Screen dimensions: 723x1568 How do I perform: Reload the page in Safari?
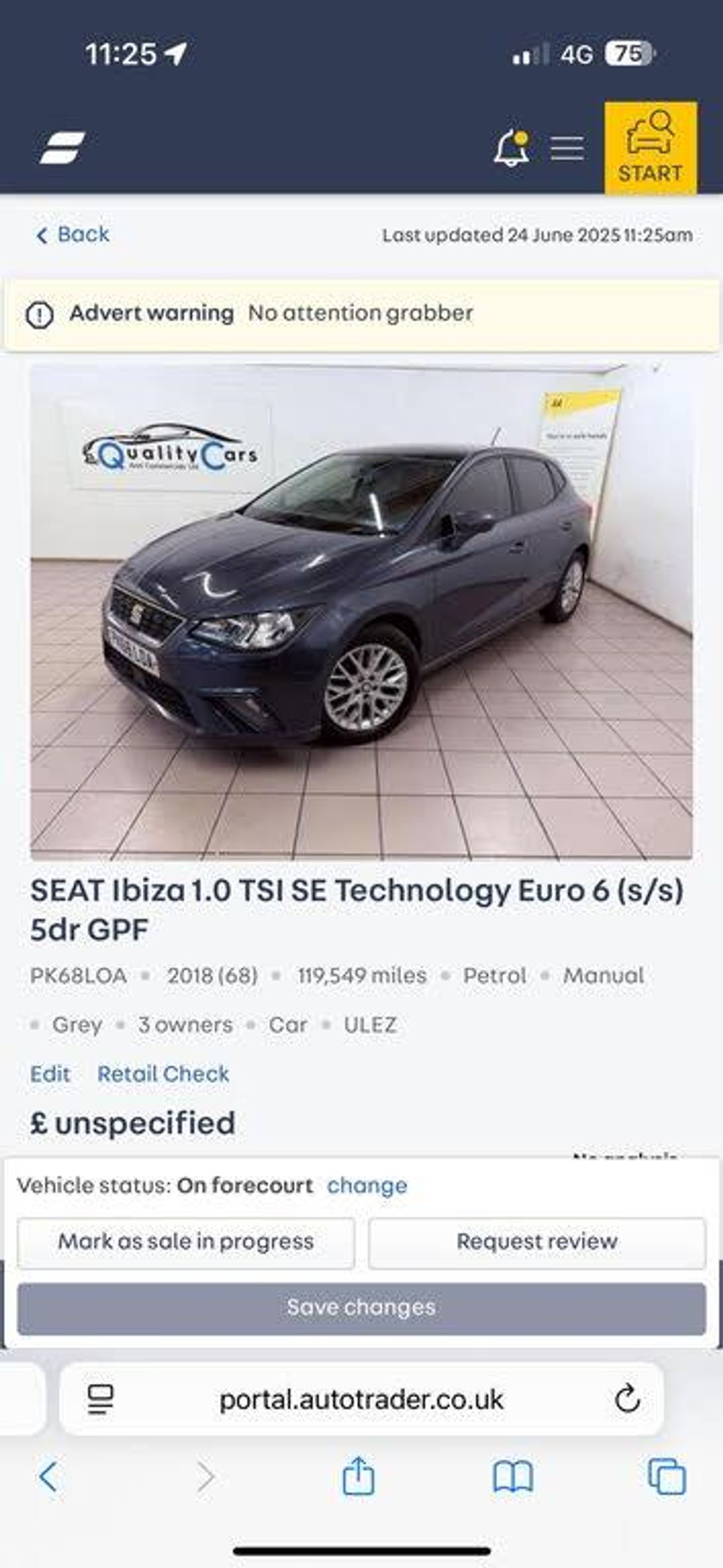coord(627,1399)
